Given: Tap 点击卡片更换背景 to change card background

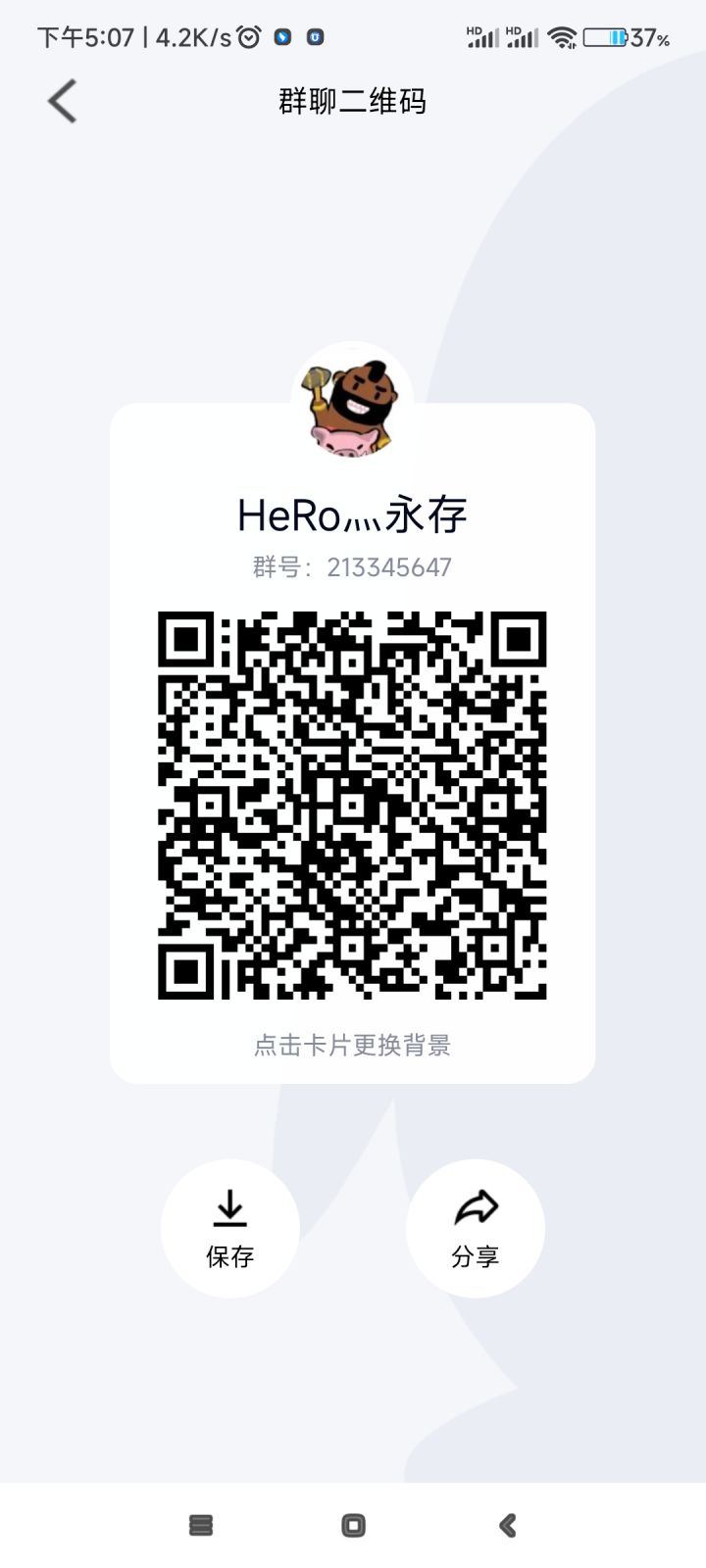Looking at the screenshot, I should [352, 1046].
